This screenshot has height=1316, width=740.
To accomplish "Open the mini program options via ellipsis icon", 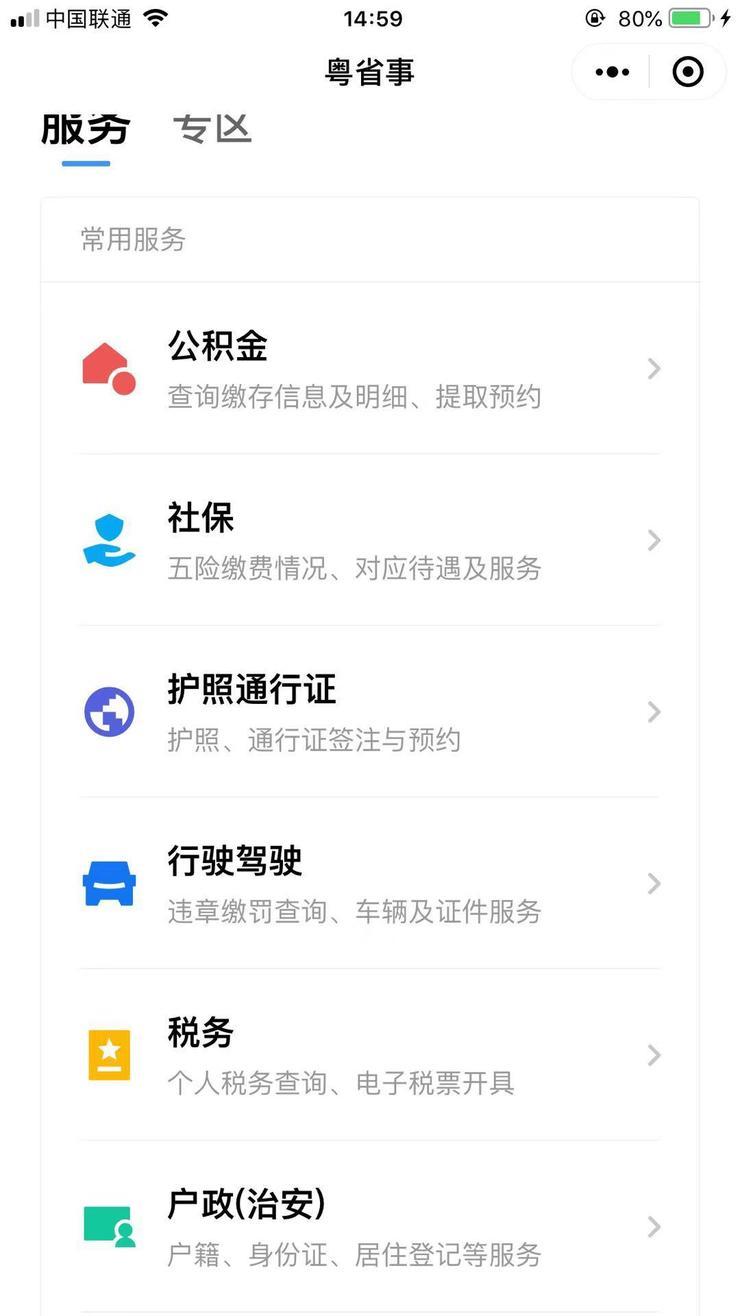I will point(611,71).
